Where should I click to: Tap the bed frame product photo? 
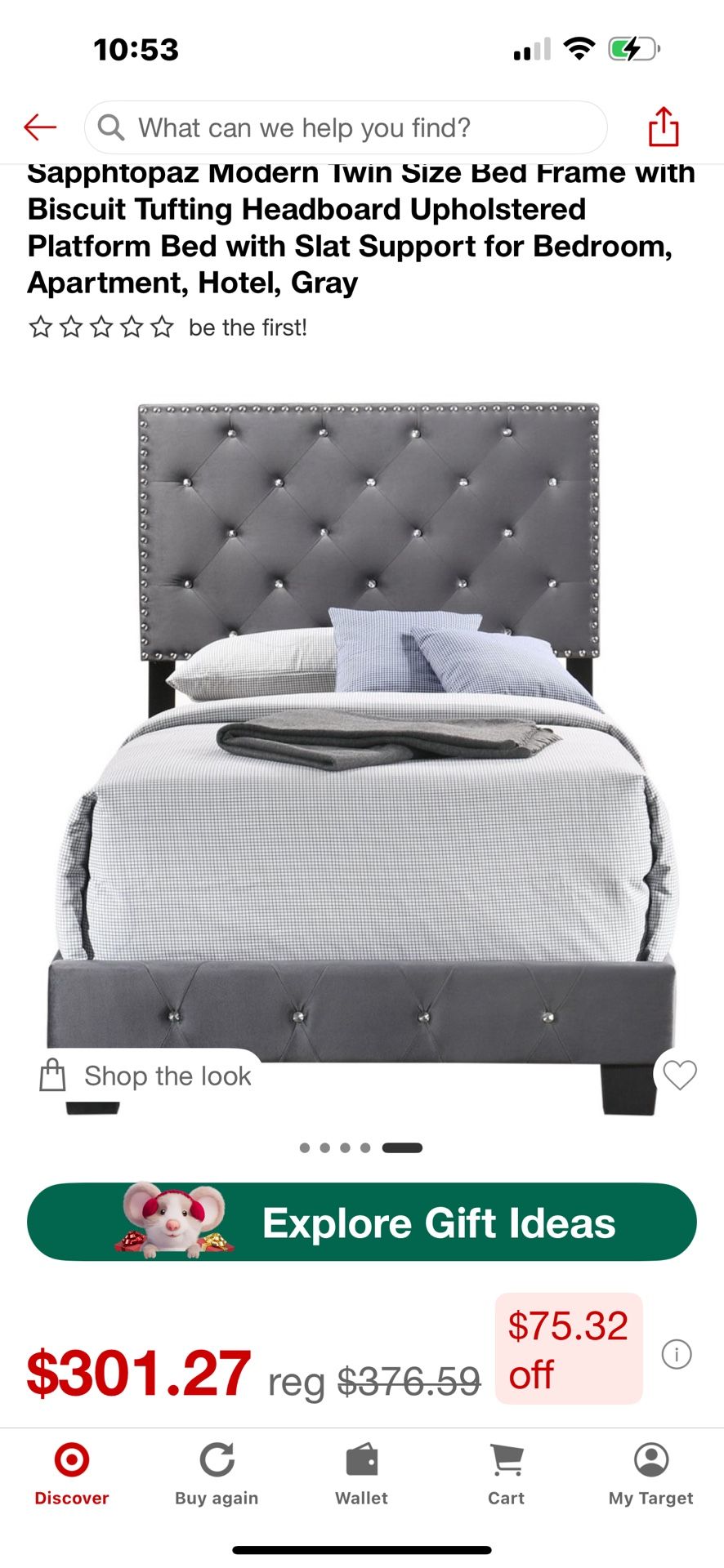362,735
